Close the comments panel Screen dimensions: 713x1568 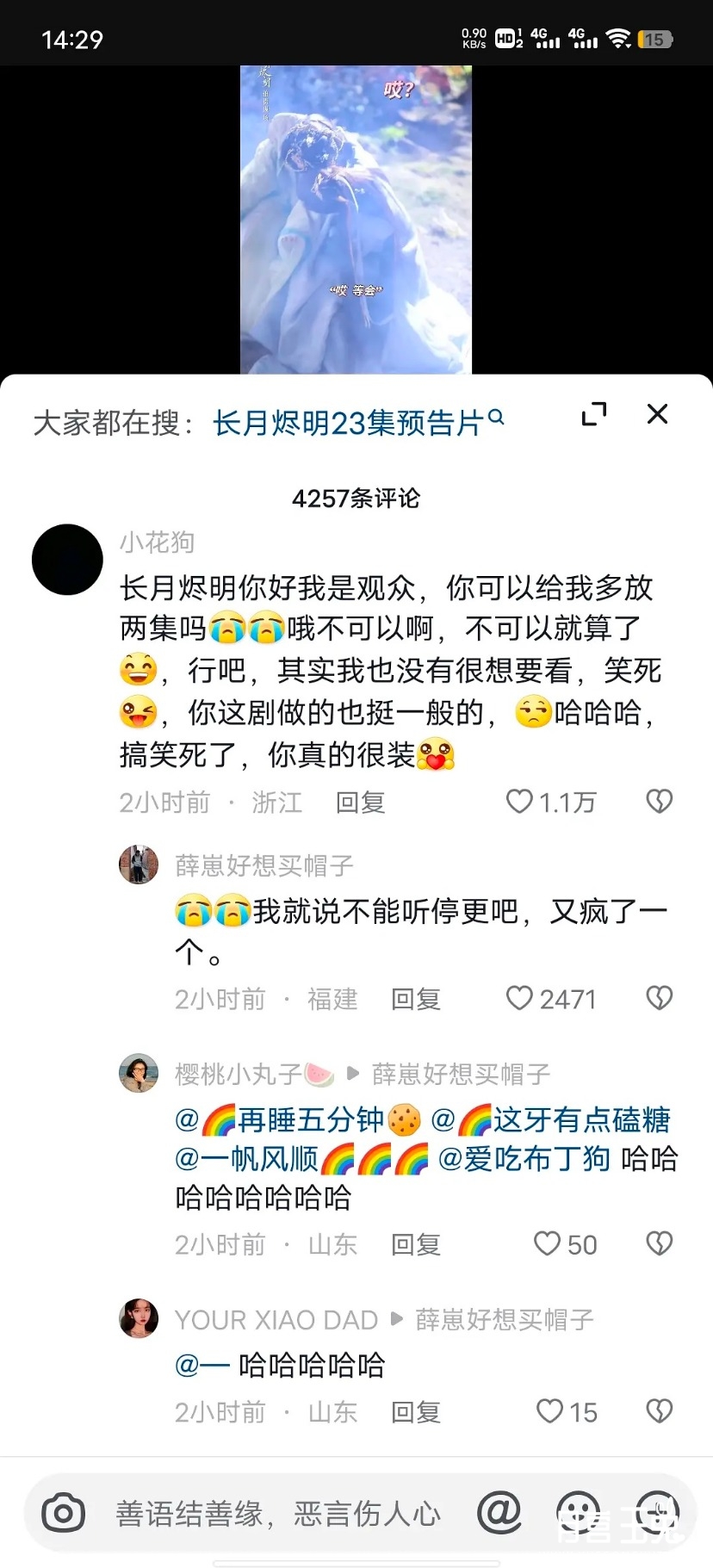(x=657, y=414)
